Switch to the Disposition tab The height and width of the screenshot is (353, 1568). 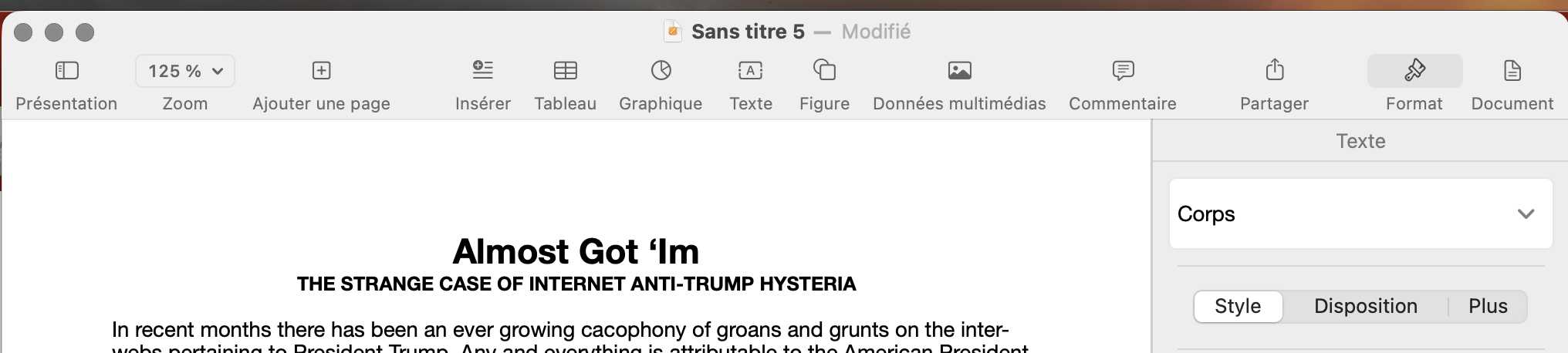tap(1365, 306)
